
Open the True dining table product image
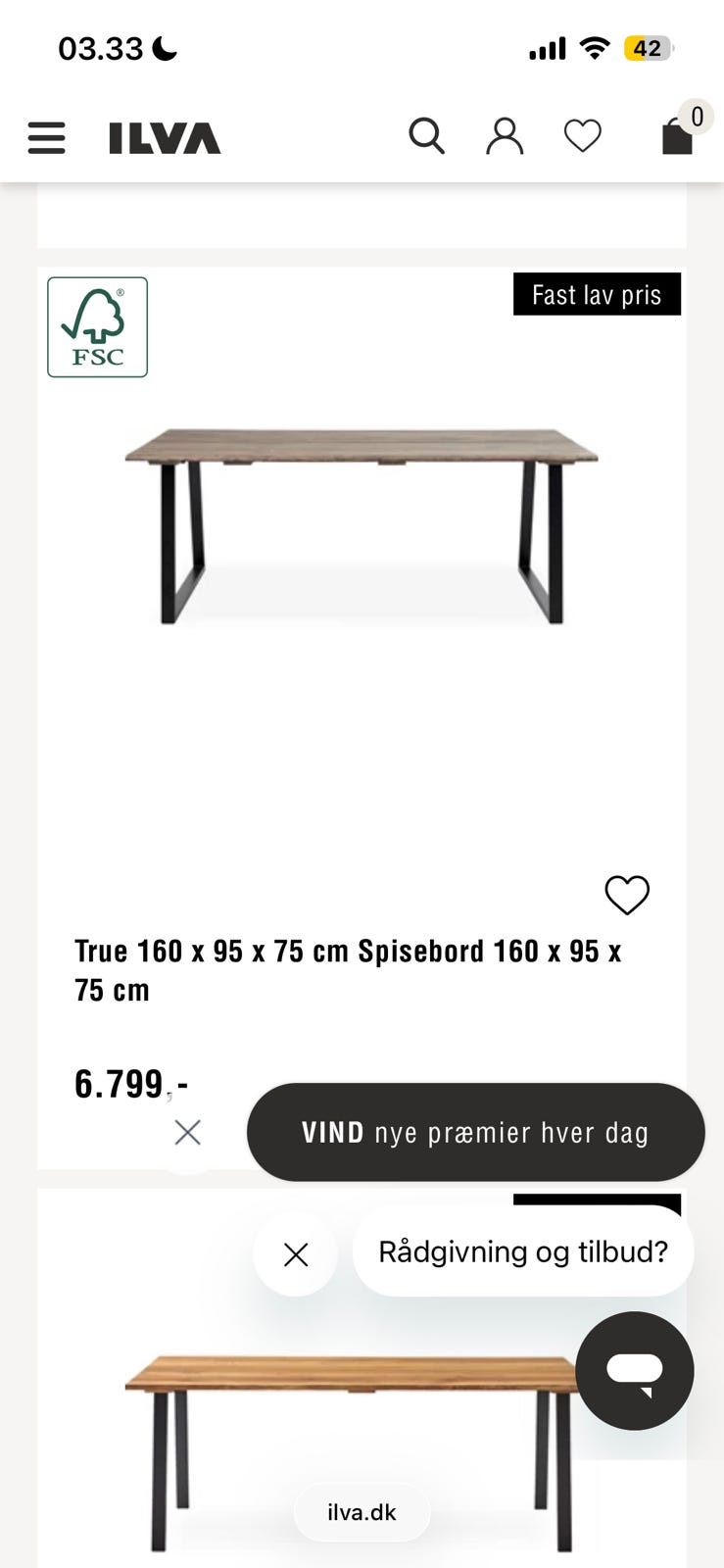point(361,519)
